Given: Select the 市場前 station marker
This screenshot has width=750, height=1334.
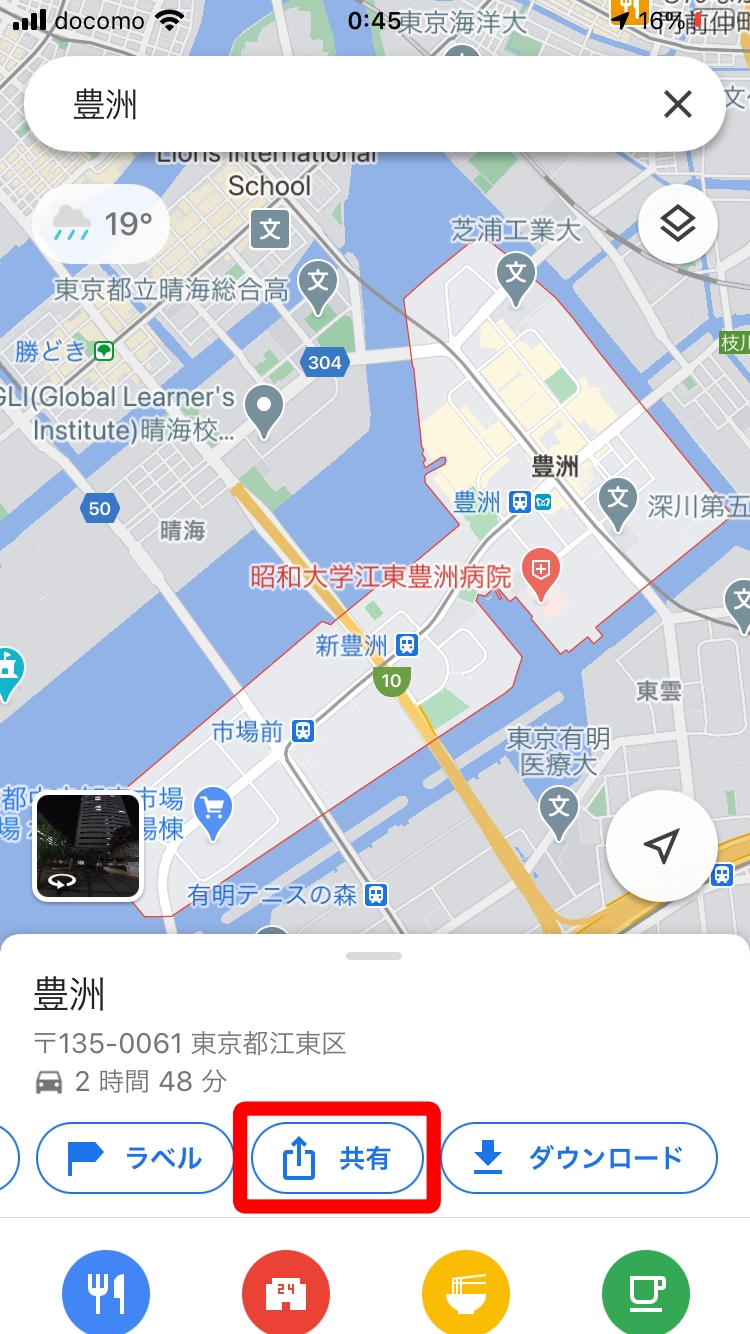Looking at the screenshot, I should (x=304, y=732).
